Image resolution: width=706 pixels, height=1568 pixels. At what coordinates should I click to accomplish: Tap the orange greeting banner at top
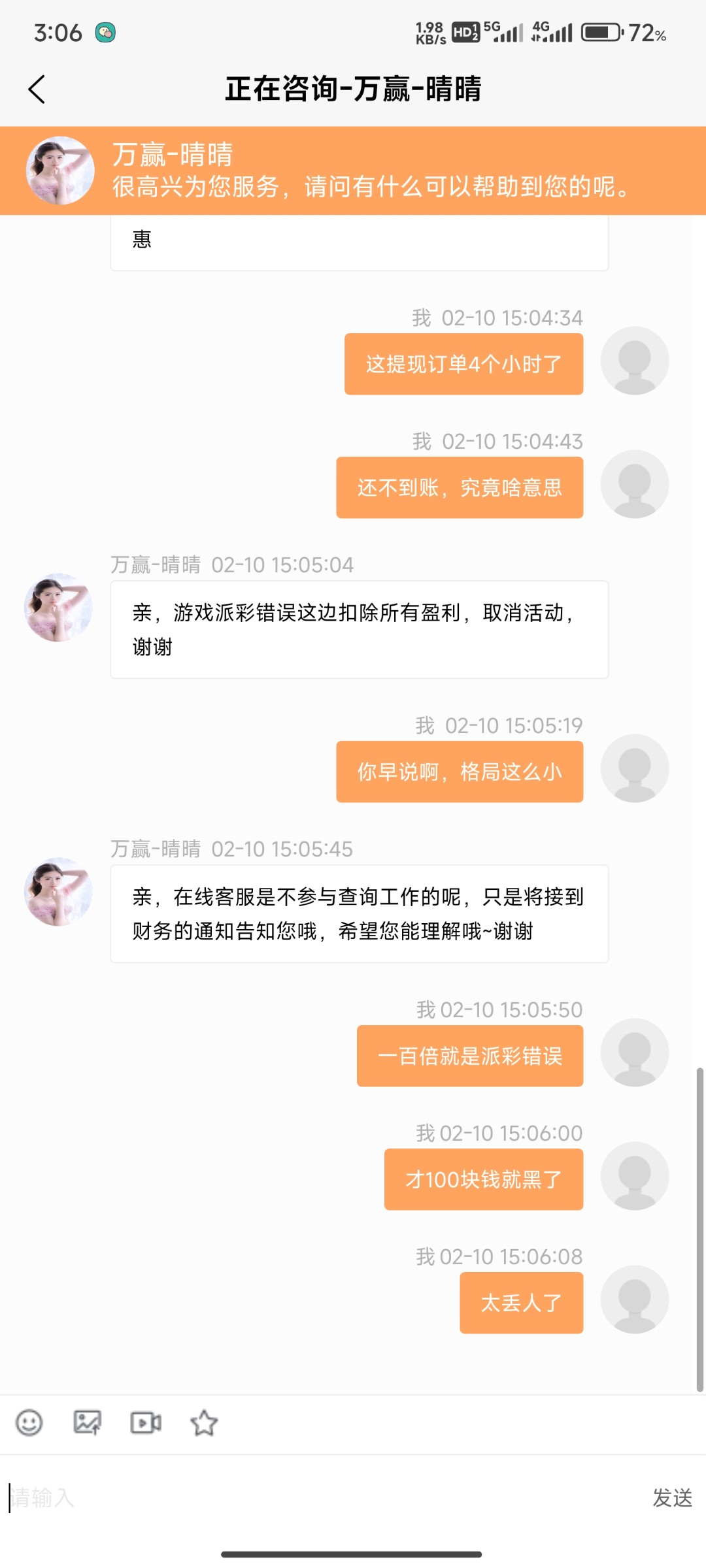click(x=353, y=170)
